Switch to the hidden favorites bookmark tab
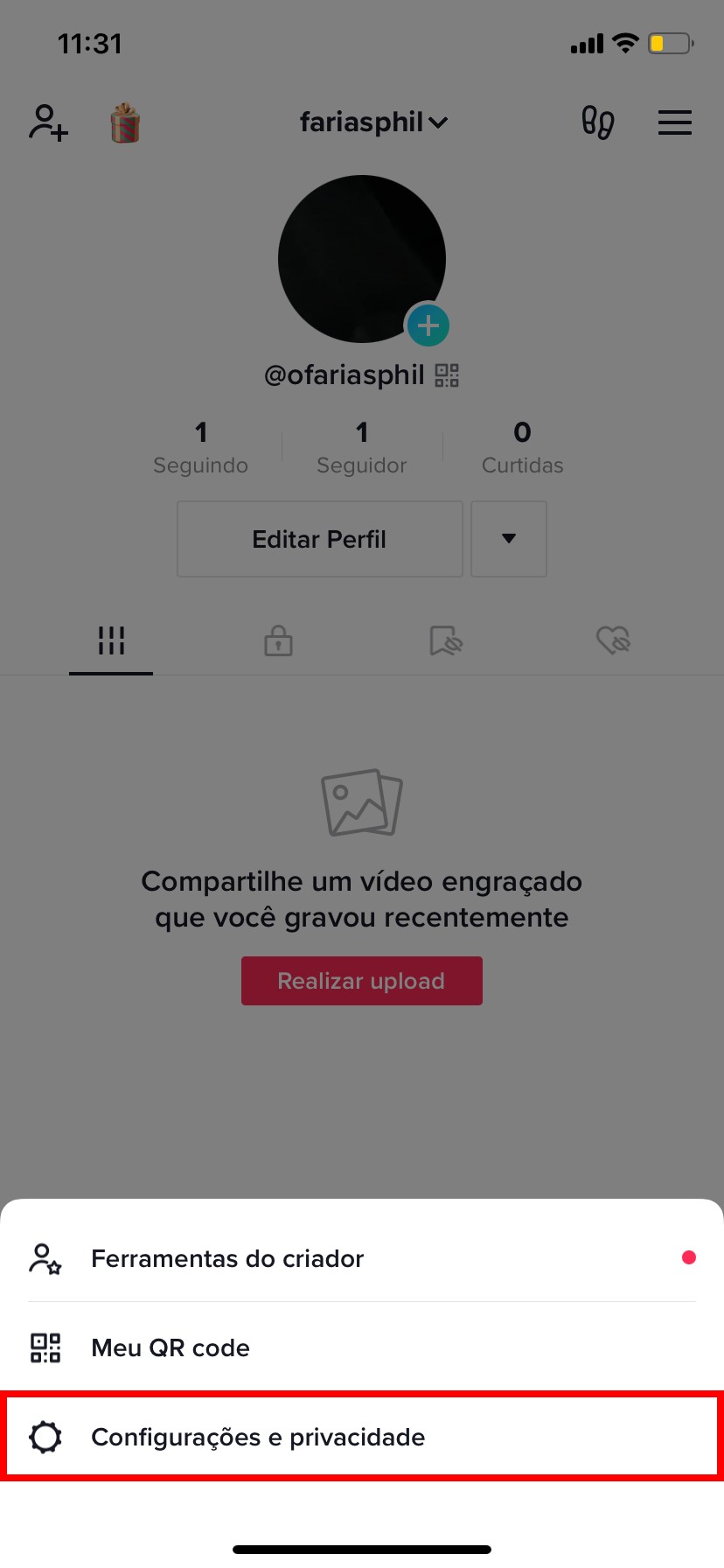This screenshot has height=1568, width=724. click(x=446, y=640)
